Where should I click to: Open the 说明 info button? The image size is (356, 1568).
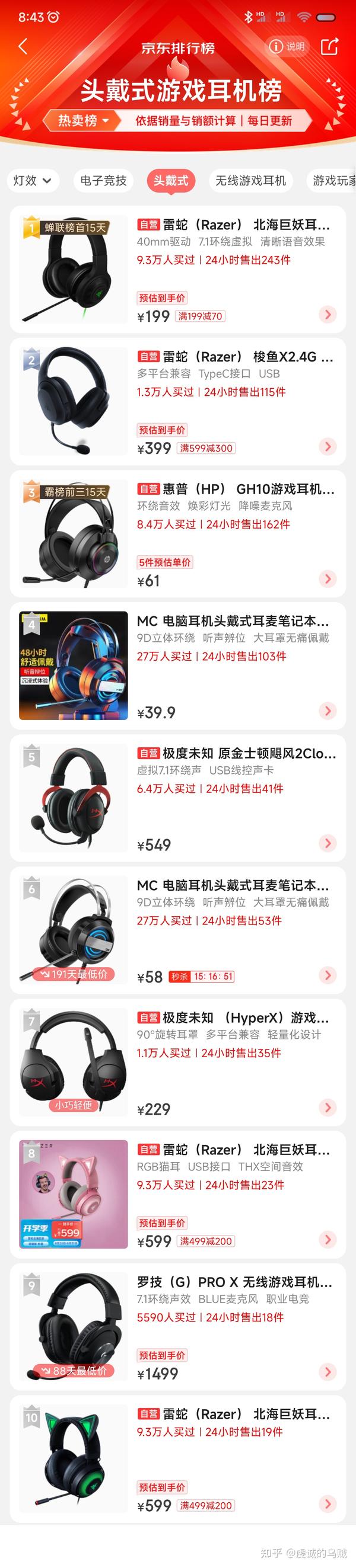coord(287,46)
